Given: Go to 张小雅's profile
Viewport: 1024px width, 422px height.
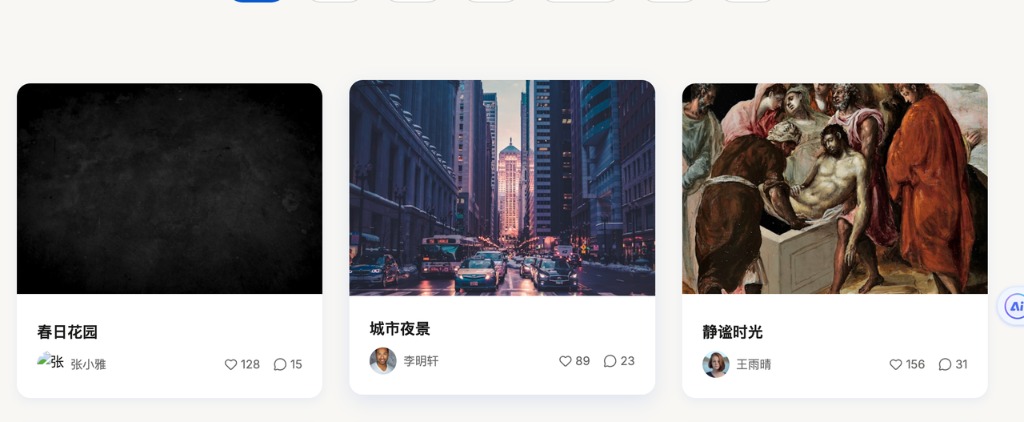Looking at the screenshot, I should (x=51, y=364).
